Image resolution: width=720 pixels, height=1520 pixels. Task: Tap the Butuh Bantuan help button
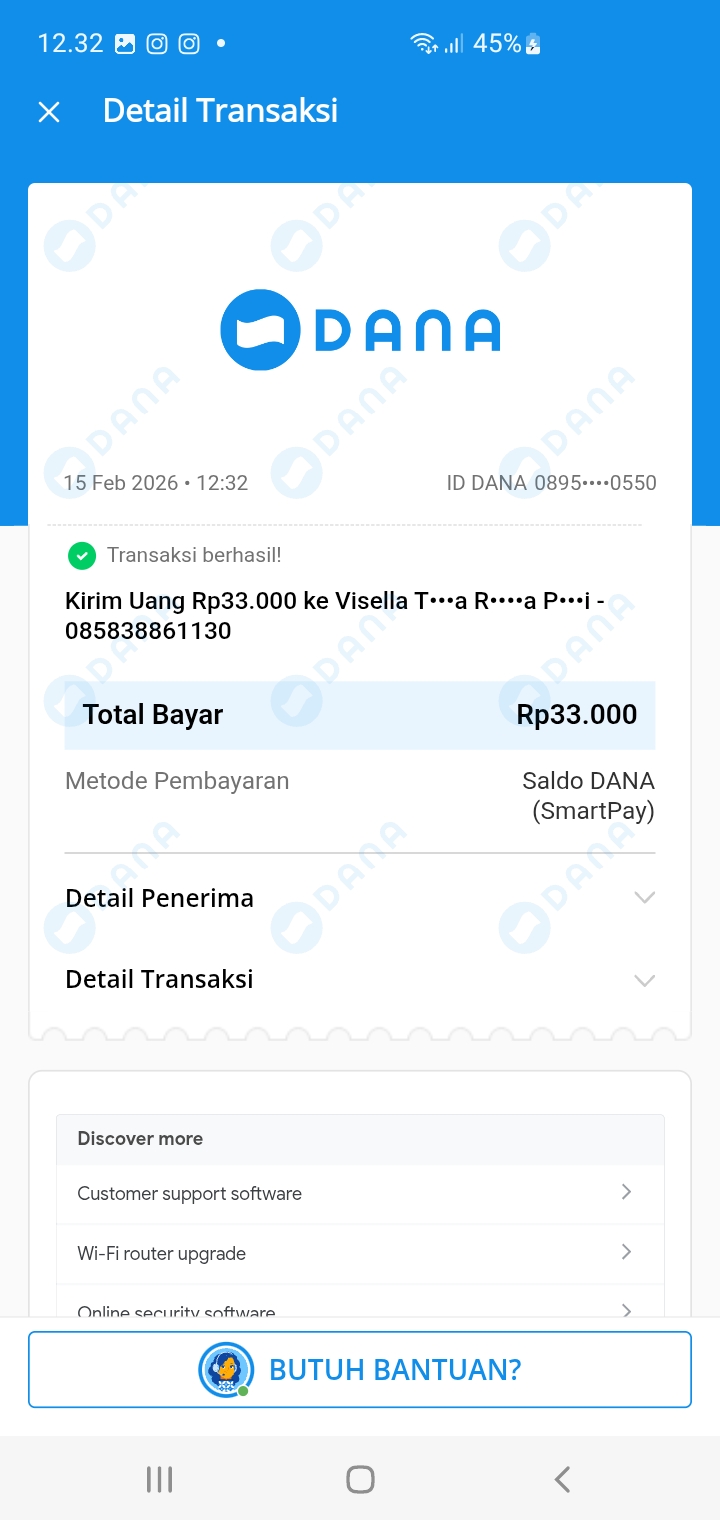(x=360, y=1369)
